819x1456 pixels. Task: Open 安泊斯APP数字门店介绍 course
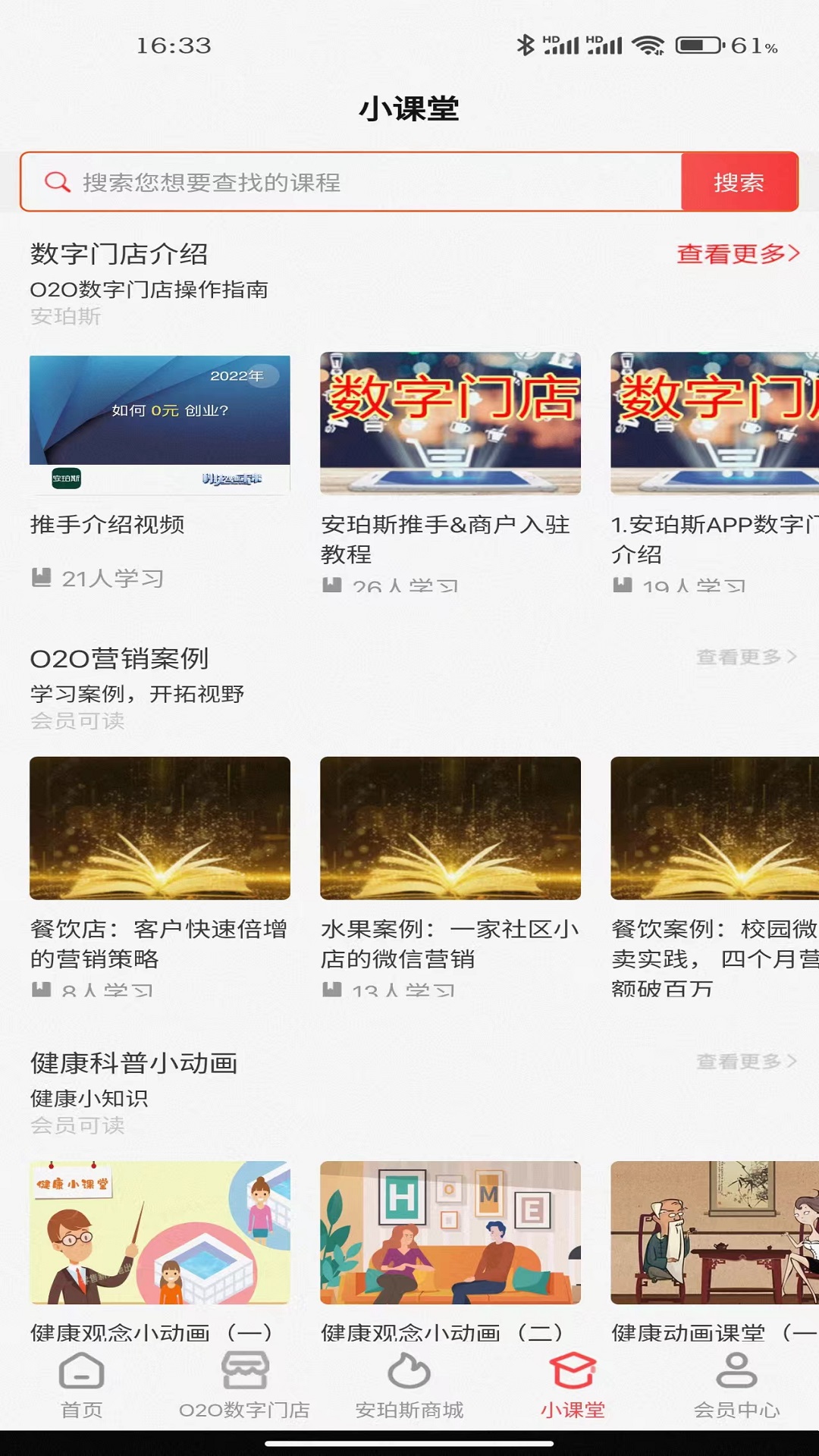pyautogui.click(x=714, y=425)
